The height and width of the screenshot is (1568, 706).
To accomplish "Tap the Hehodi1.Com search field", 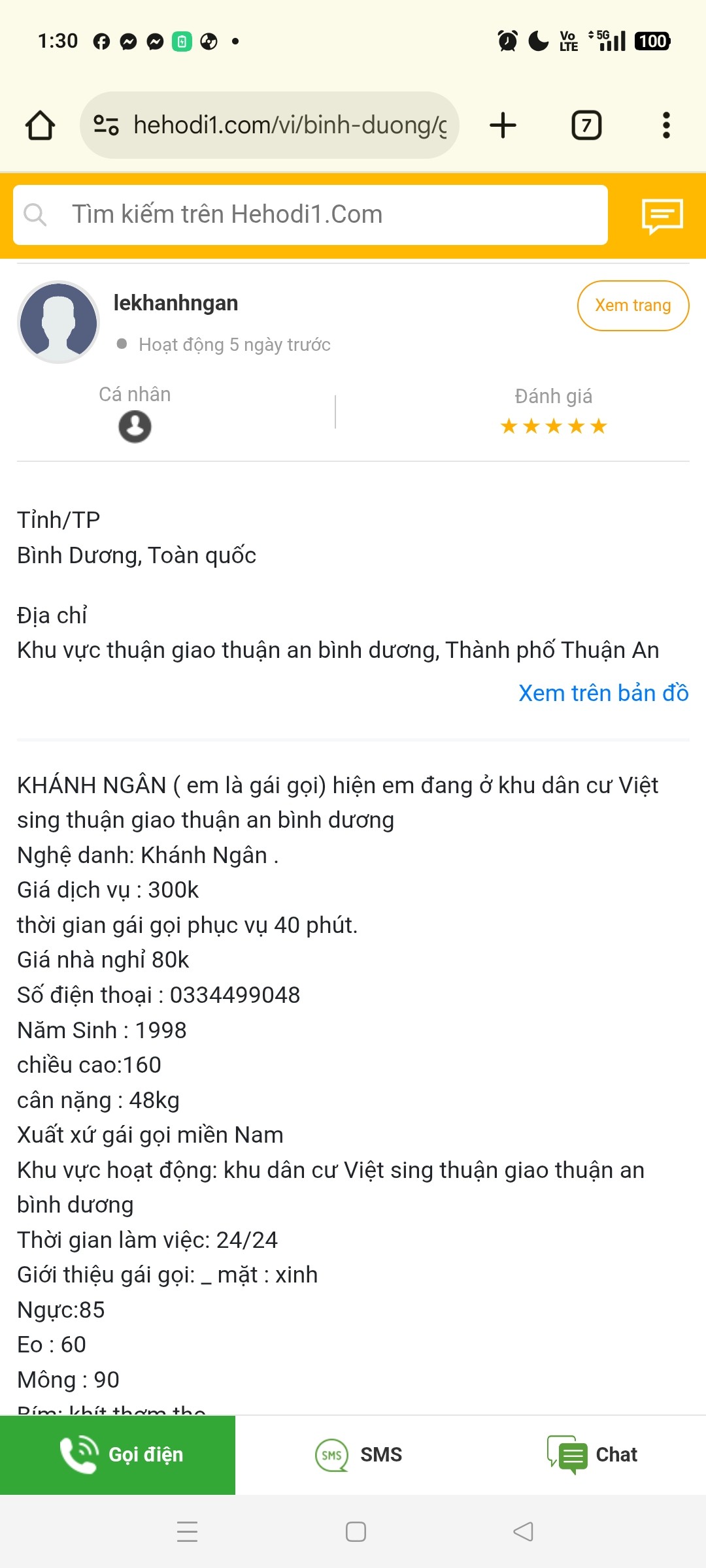I will (x=311, y=214).
